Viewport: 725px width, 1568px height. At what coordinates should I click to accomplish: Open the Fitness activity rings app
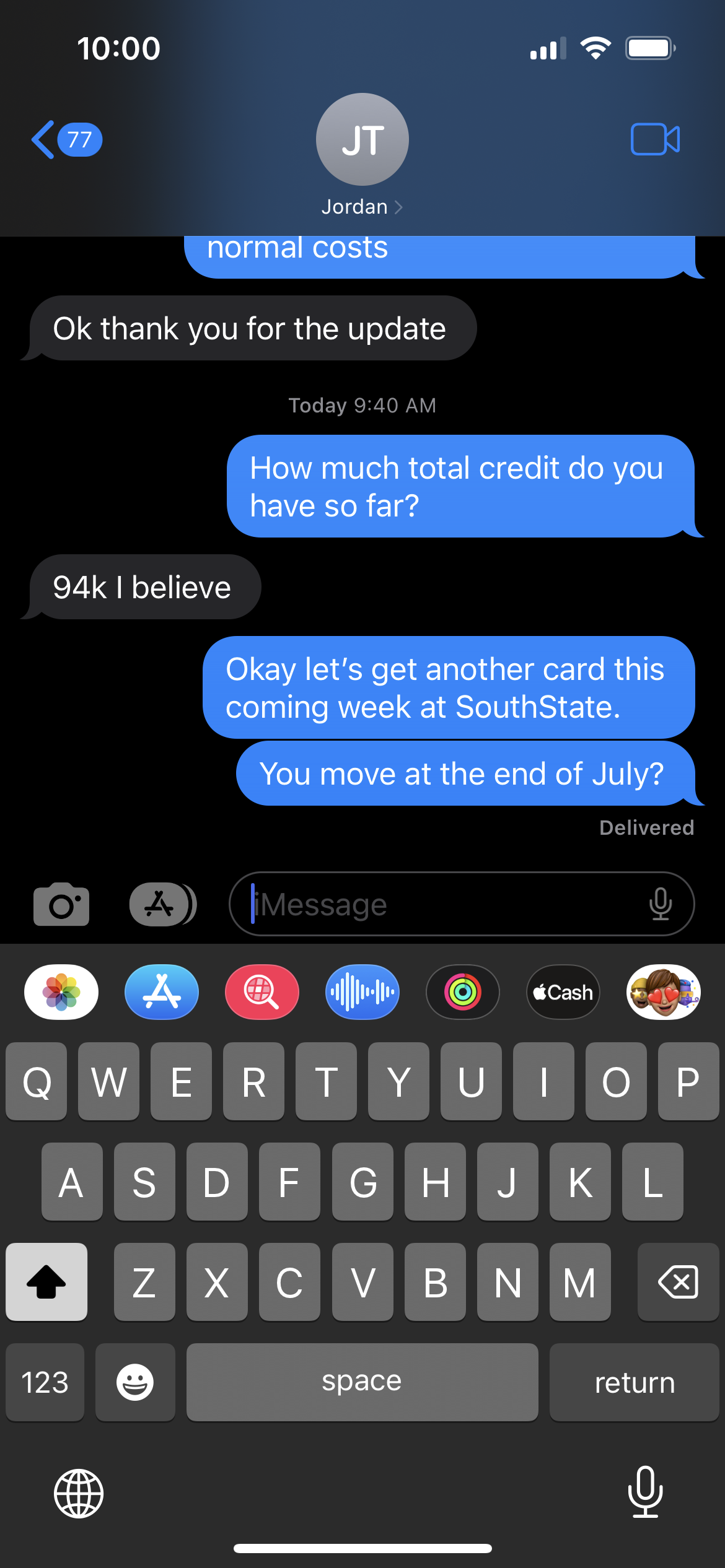[x=463, y=992]
